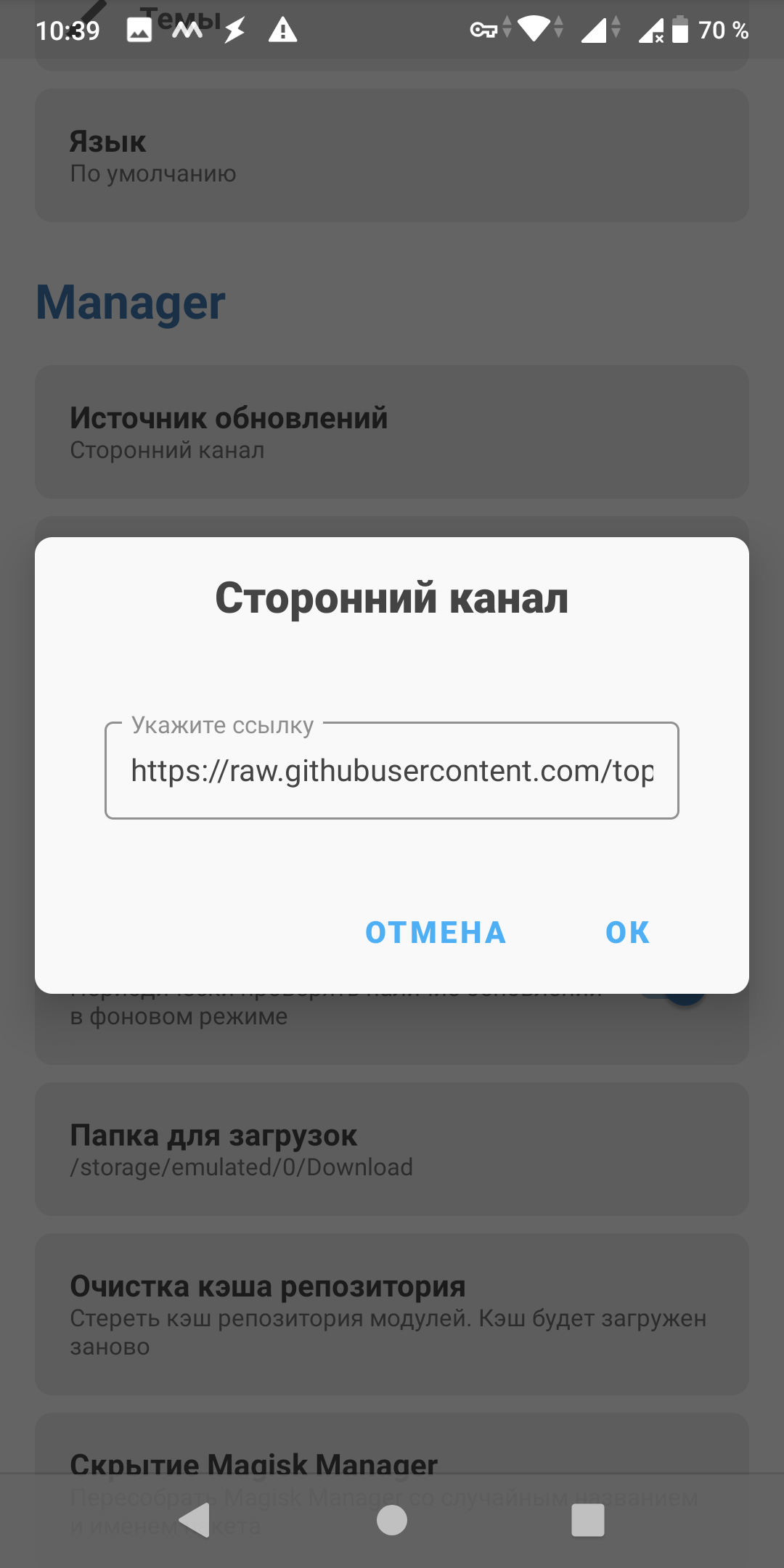Image resolution: width=784 pixels, height=1568 pixels.
Task: Go to the home screen
Action: pos(392,1520)
